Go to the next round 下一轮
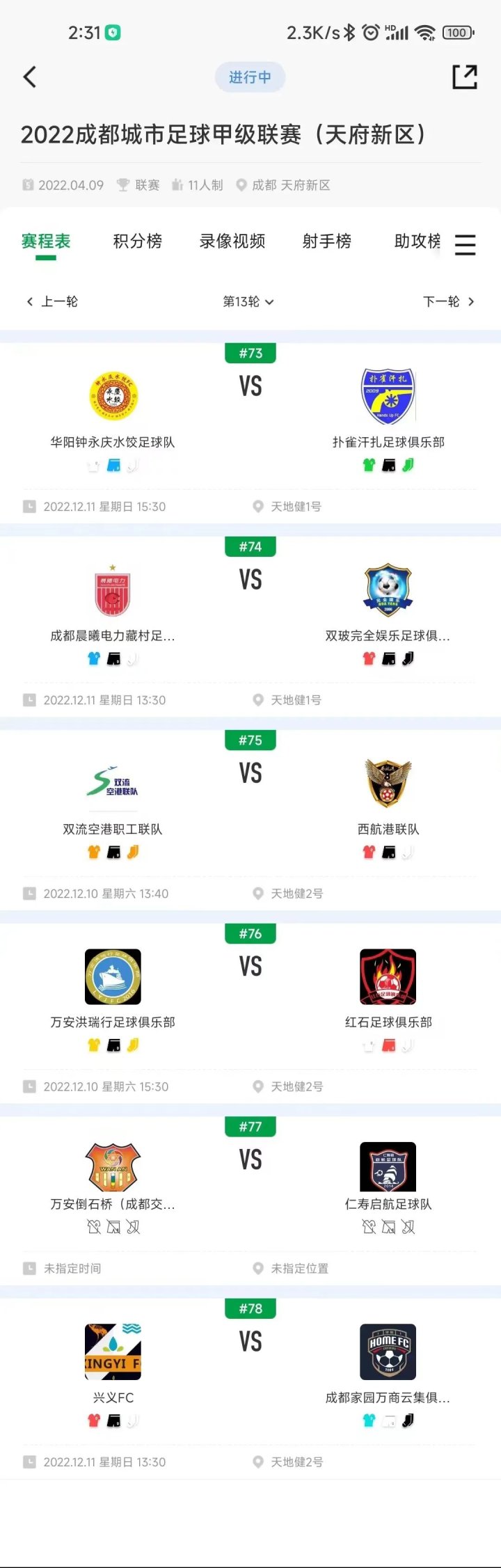This screenshot has width=501, height=1568. [449, 301]
